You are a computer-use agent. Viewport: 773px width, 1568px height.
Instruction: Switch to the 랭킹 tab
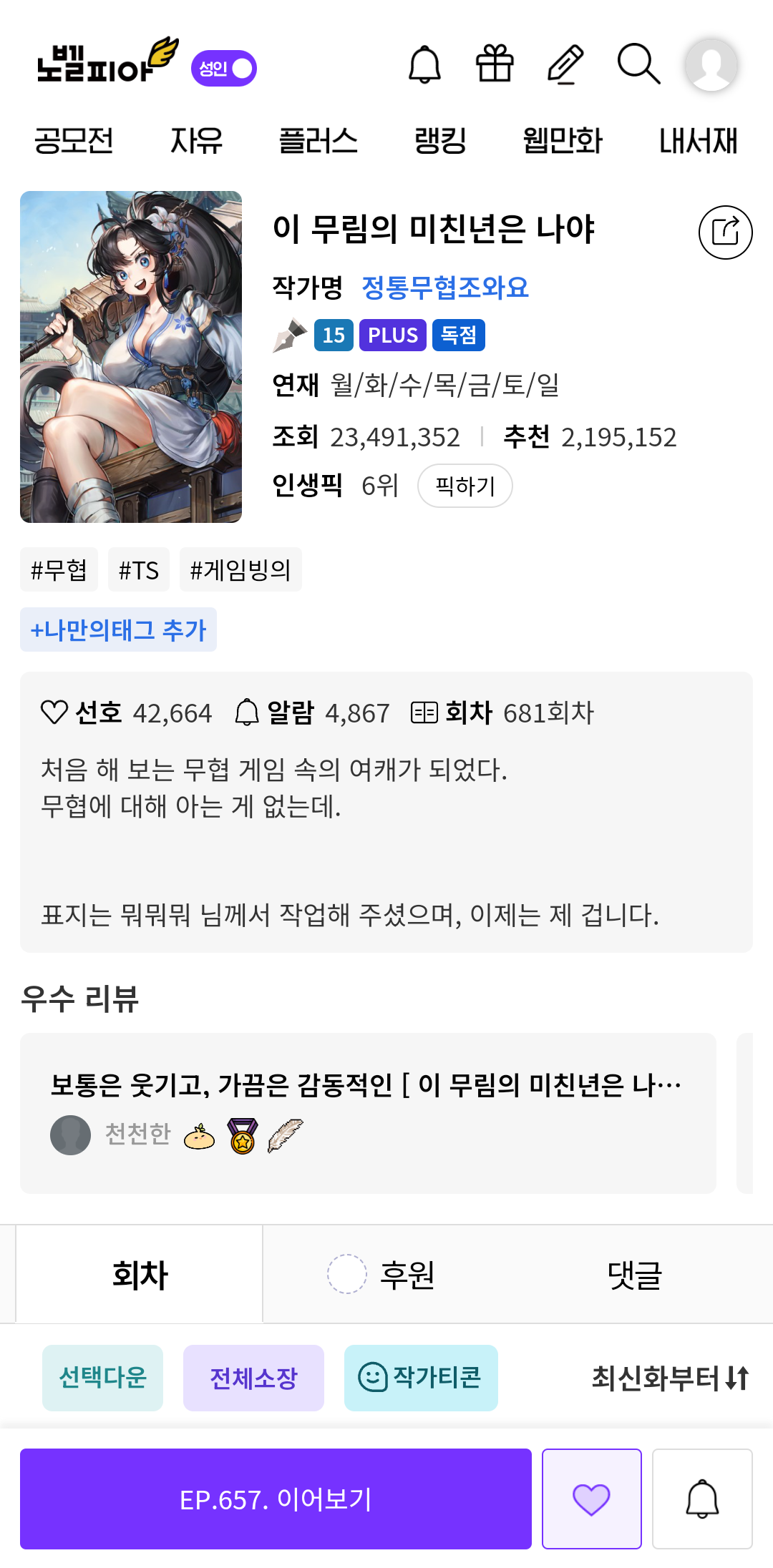pyautogui.click(x=441, y=140)
